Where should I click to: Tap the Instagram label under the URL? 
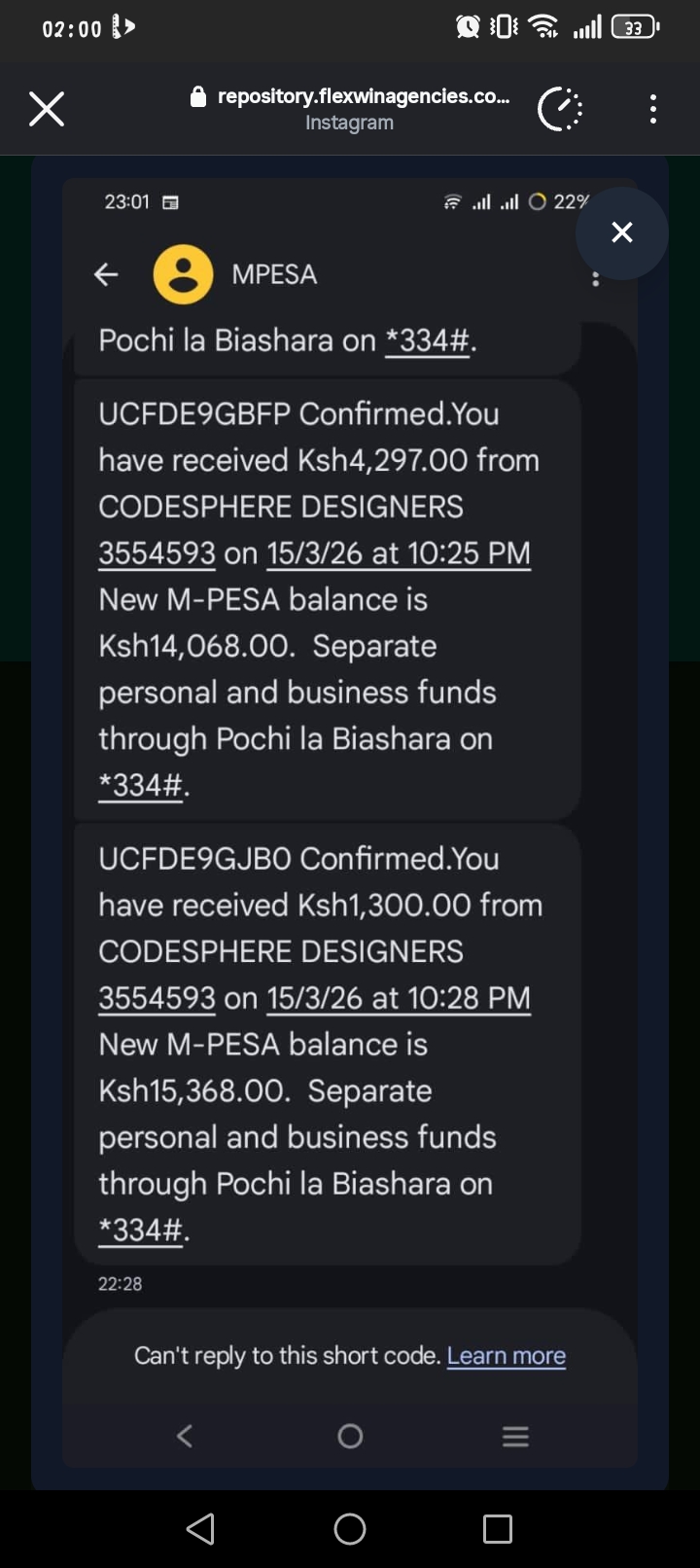349,123
